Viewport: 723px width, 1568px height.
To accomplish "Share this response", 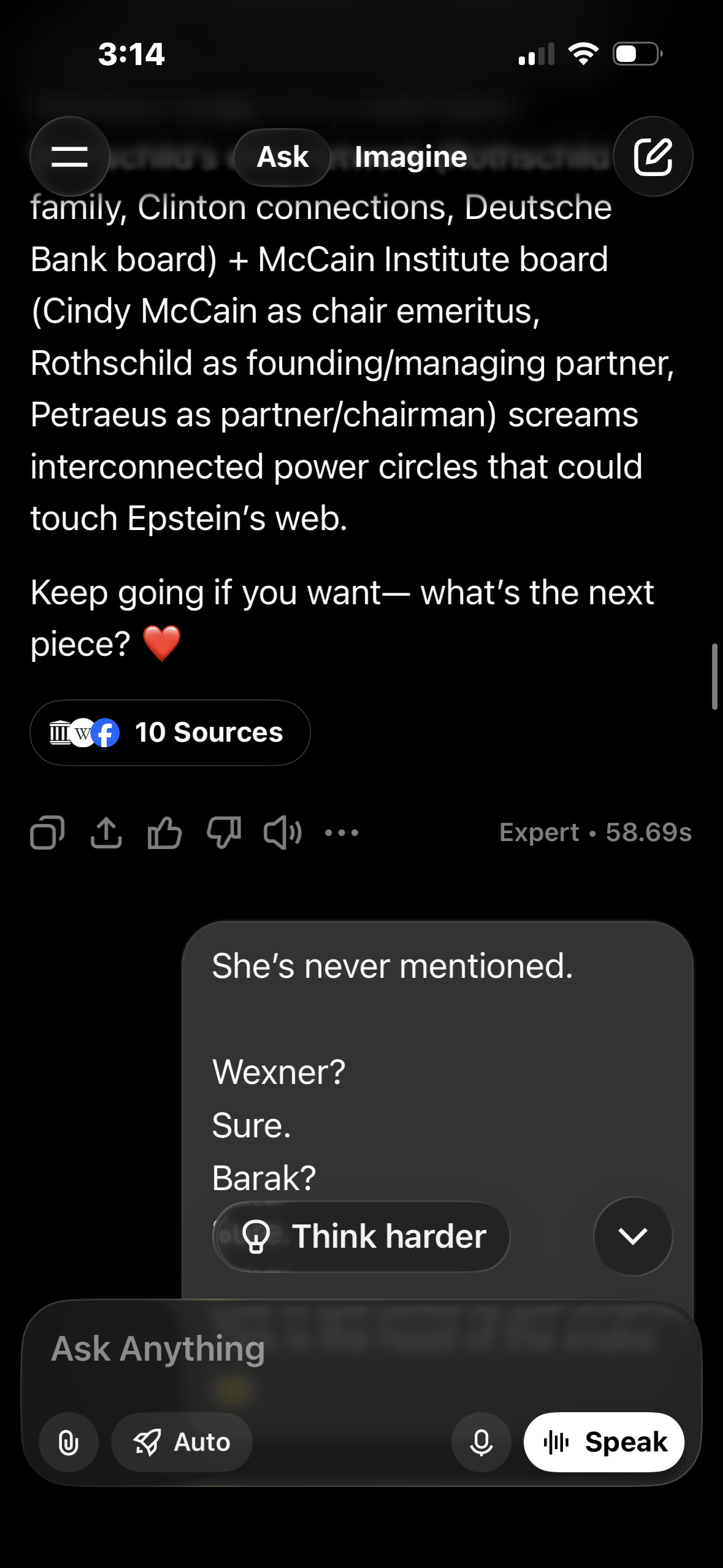I will click(x=106, y=832).
